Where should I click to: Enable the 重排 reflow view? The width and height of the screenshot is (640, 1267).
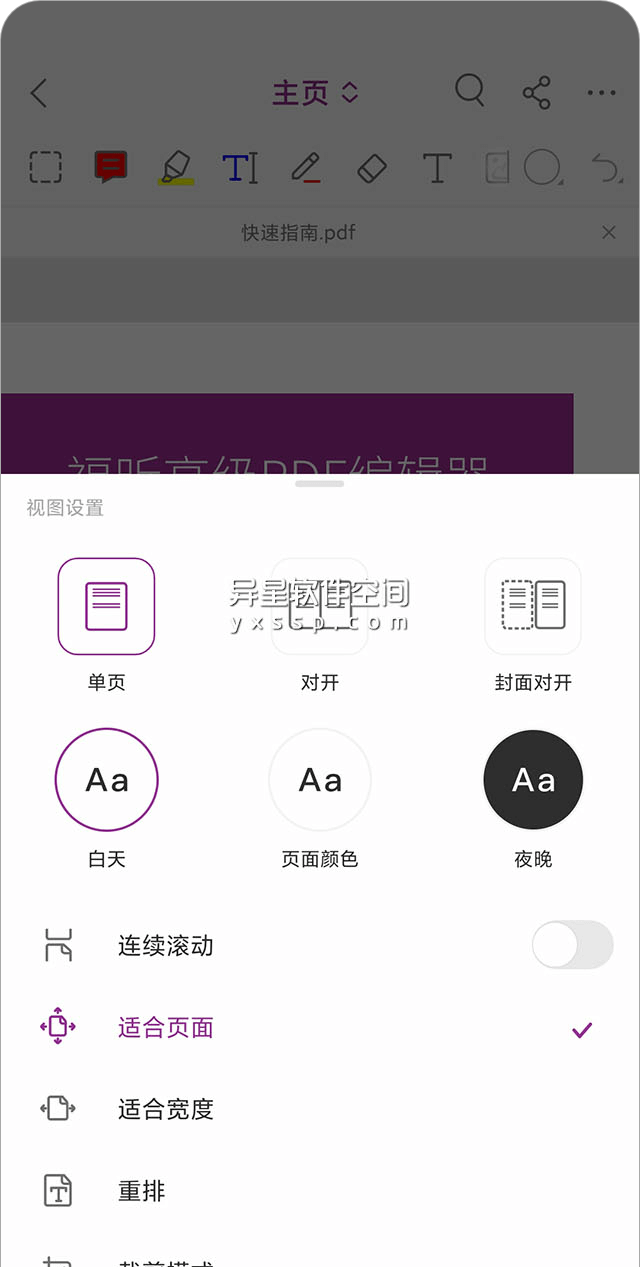click(142, 1191)
